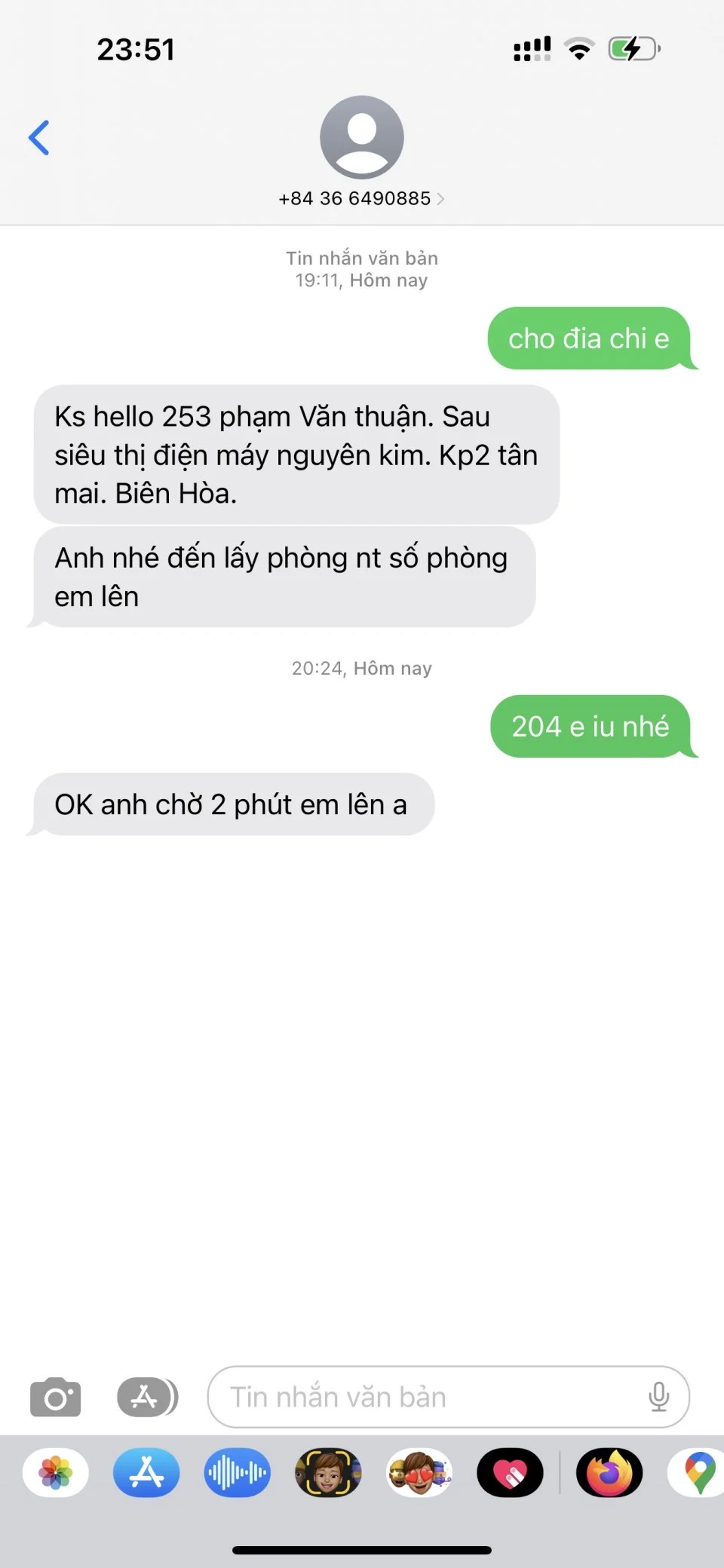Open Google Maps in the app drawer

[x=698, y=1472]
